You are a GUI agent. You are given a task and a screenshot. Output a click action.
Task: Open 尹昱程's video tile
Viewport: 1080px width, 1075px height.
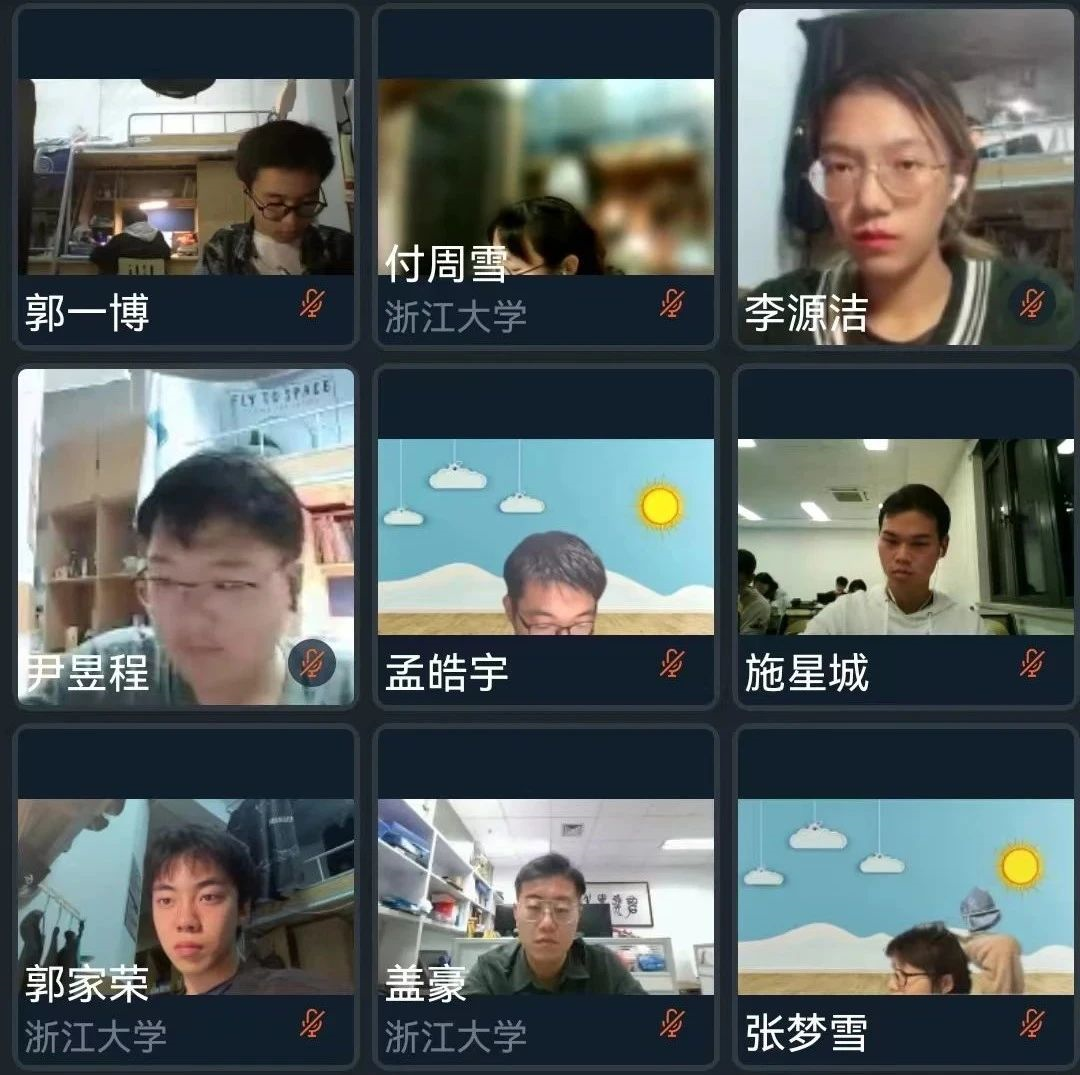(186, 537)
